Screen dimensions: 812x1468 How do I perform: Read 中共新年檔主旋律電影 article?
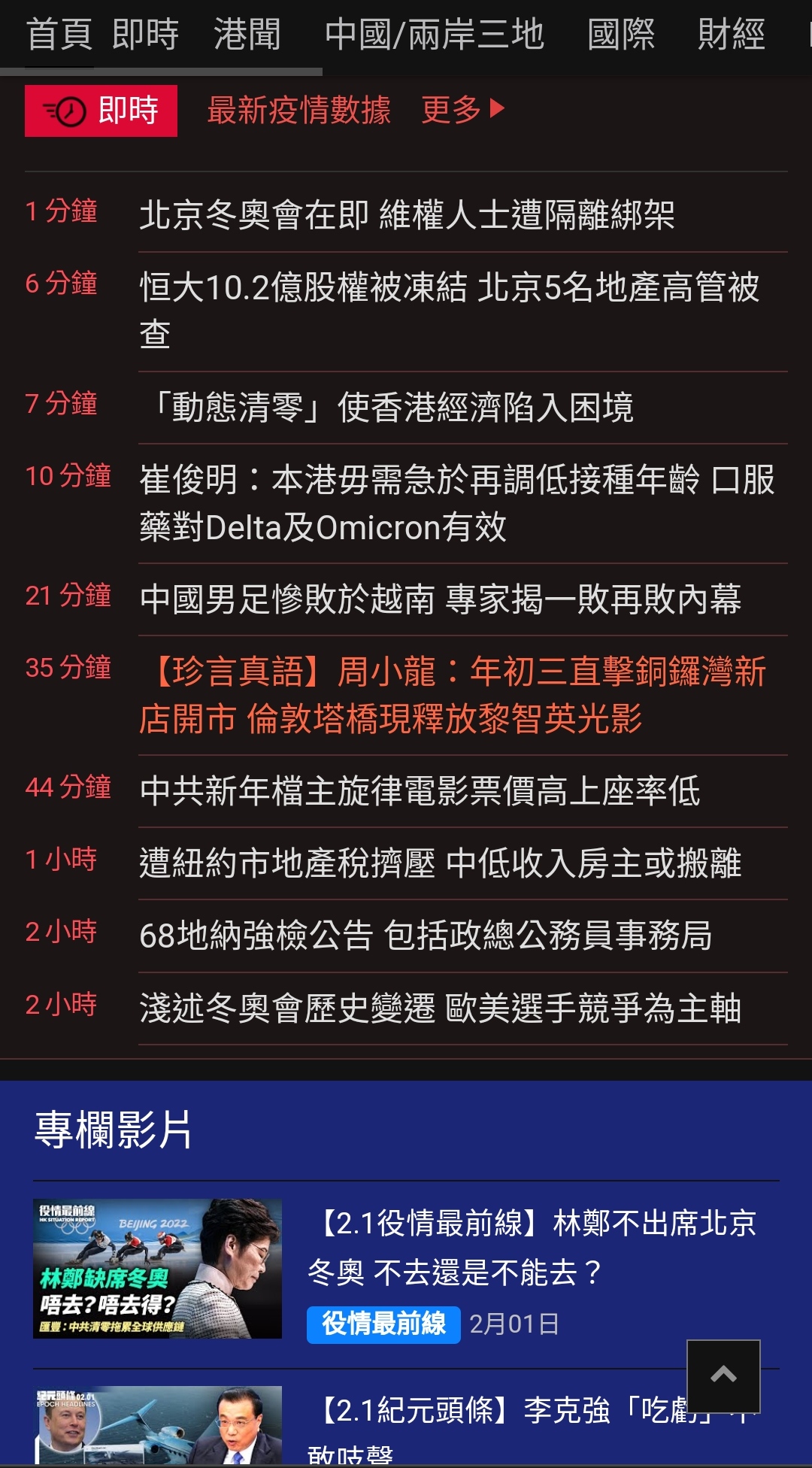[x=420, y=791]
